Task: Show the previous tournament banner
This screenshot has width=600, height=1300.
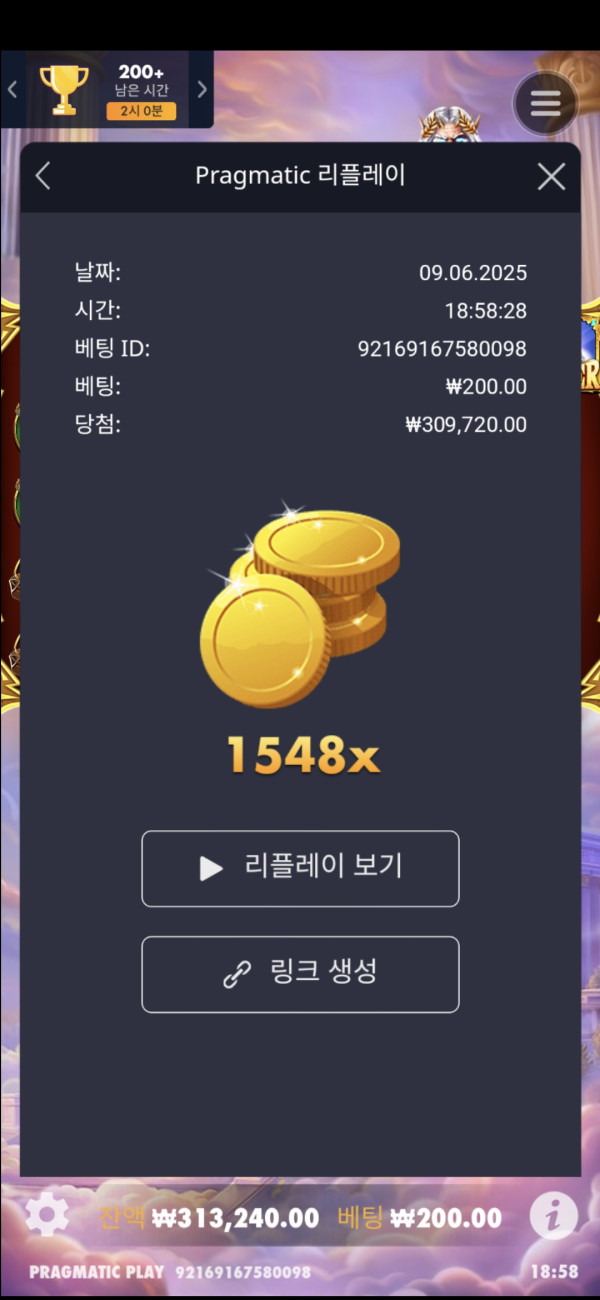Action: tap(12, 89)
